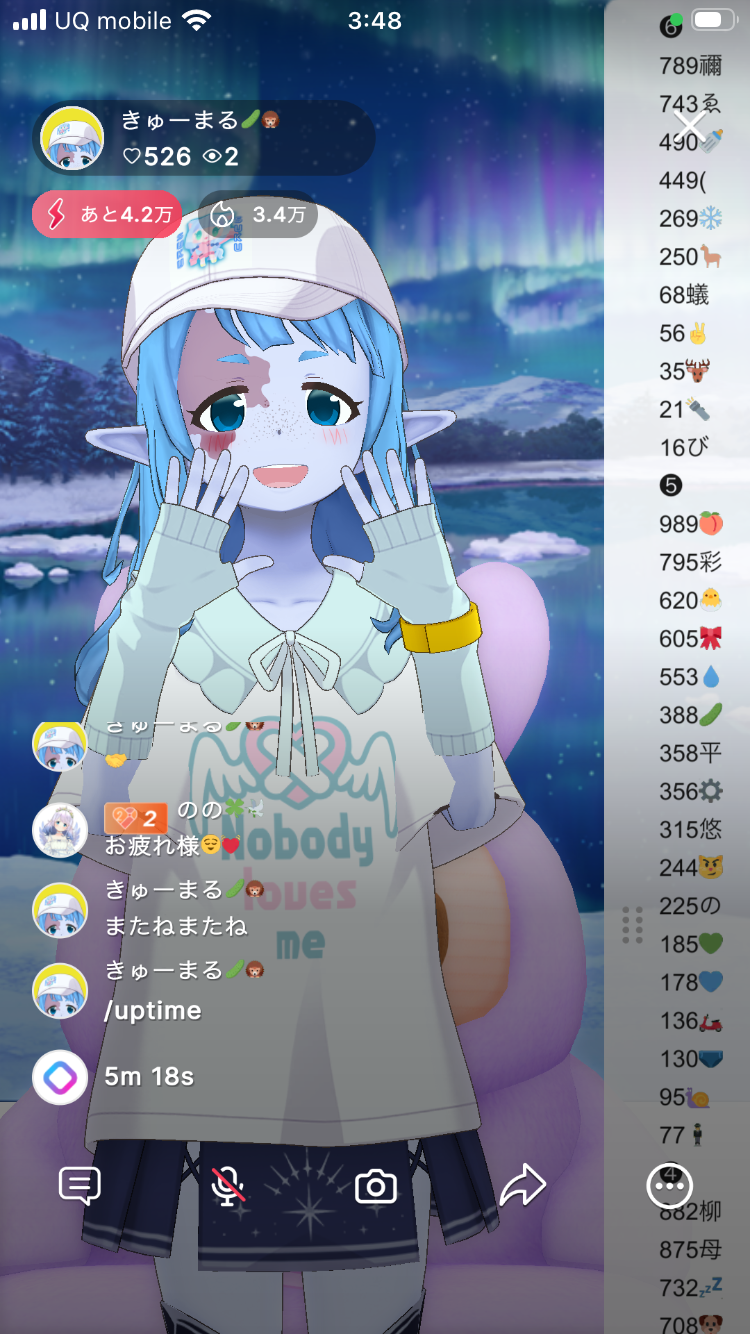Tap the 3.4万 flame badge

click(x=257, y=214)
